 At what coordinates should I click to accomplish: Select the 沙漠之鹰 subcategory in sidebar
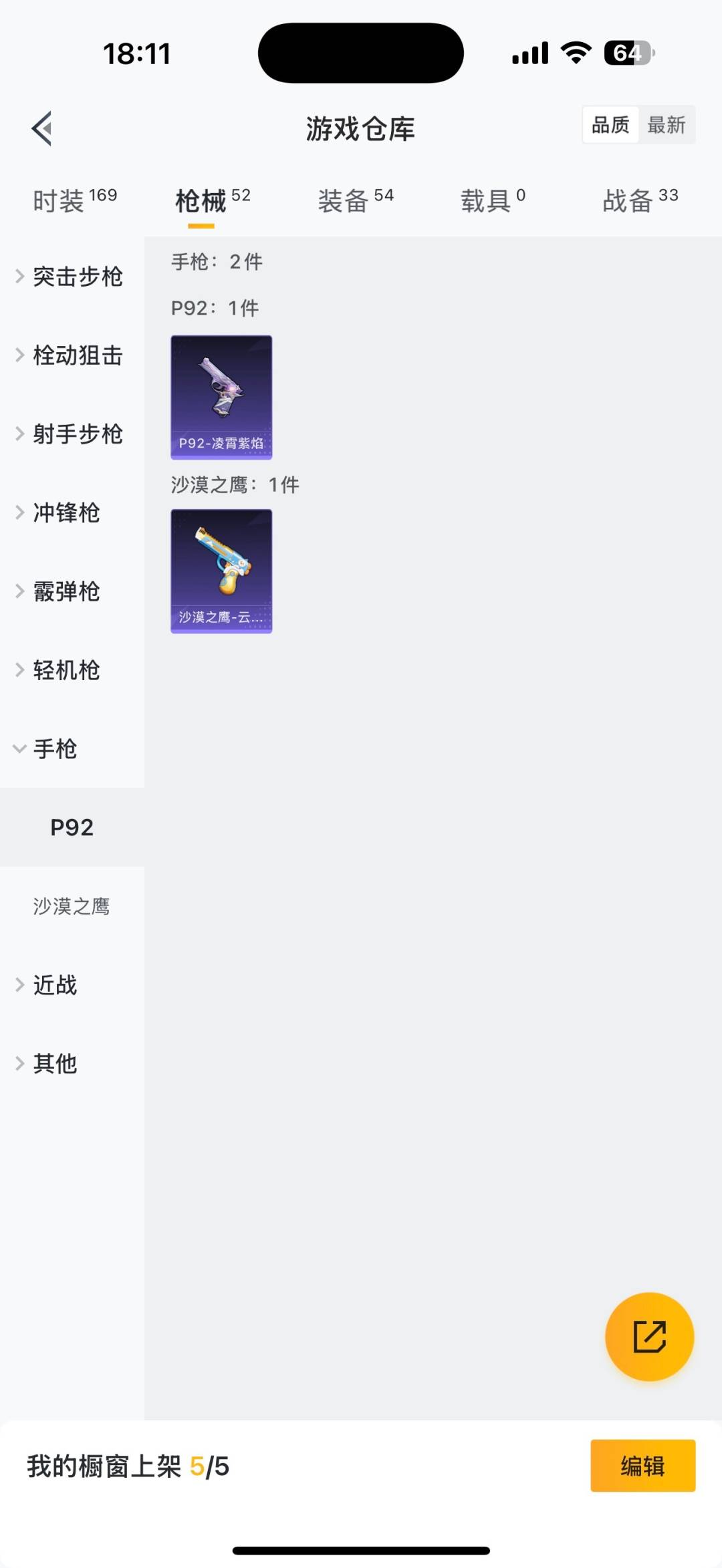tap(72, 906)
